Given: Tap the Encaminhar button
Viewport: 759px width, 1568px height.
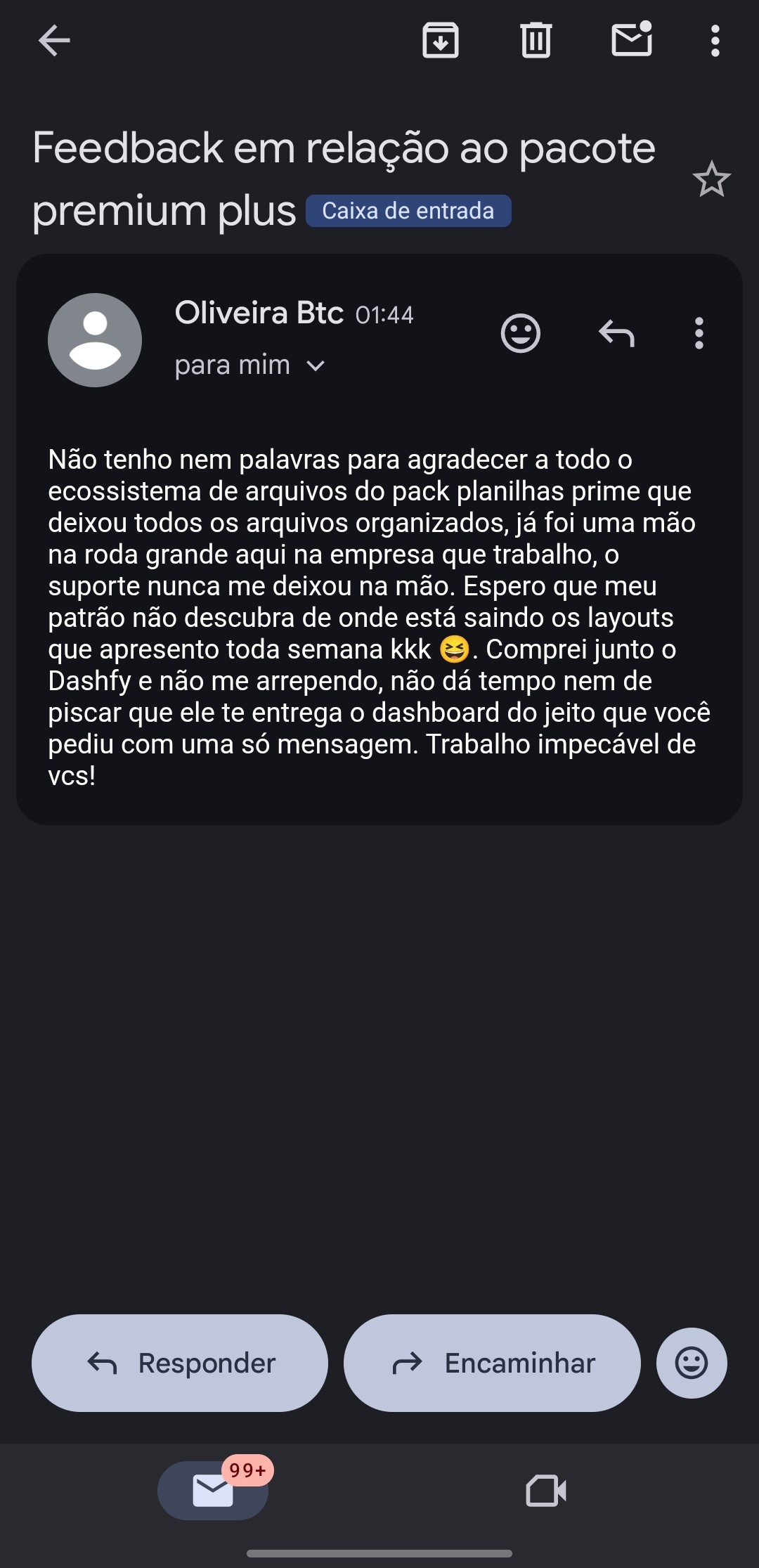Looking at the screenshot, I should (491, 1362).
